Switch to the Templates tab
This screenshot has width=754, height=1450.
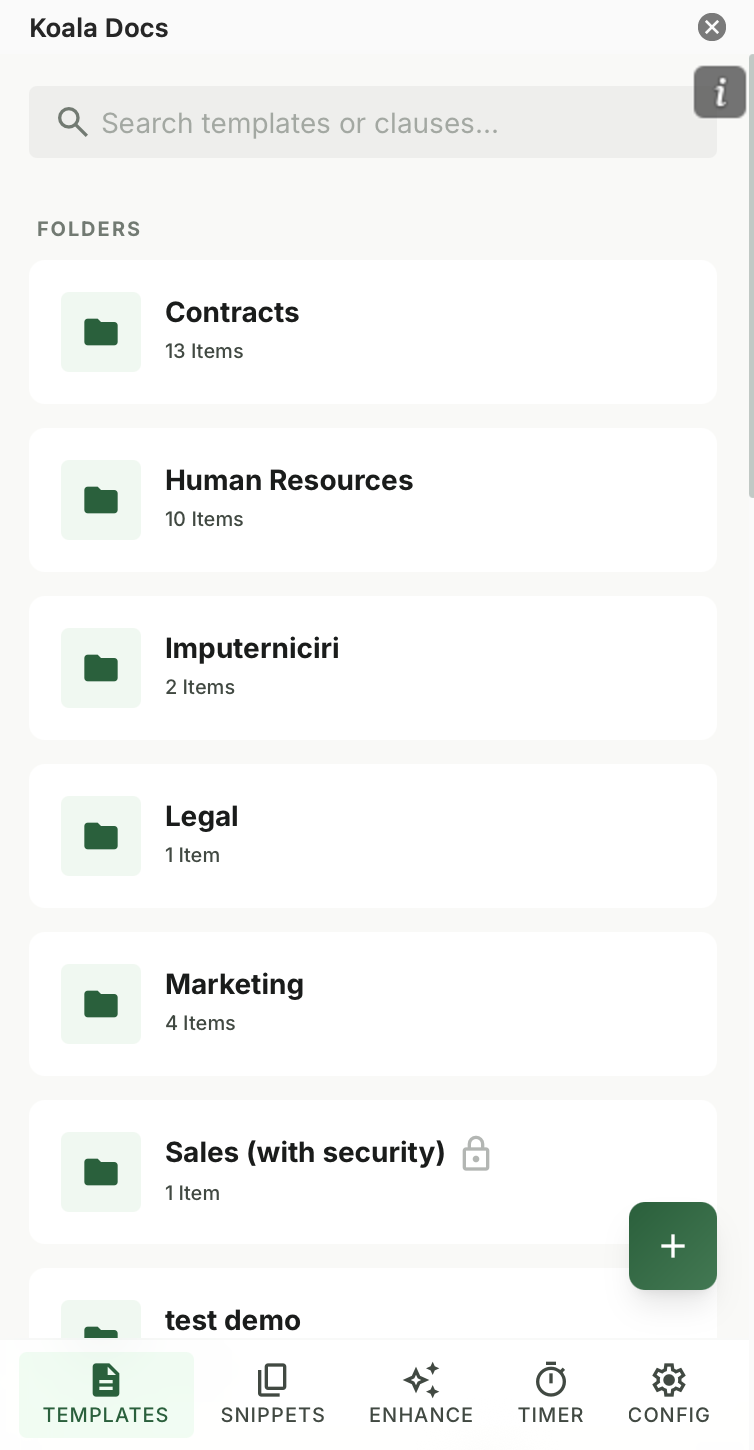105,1392
